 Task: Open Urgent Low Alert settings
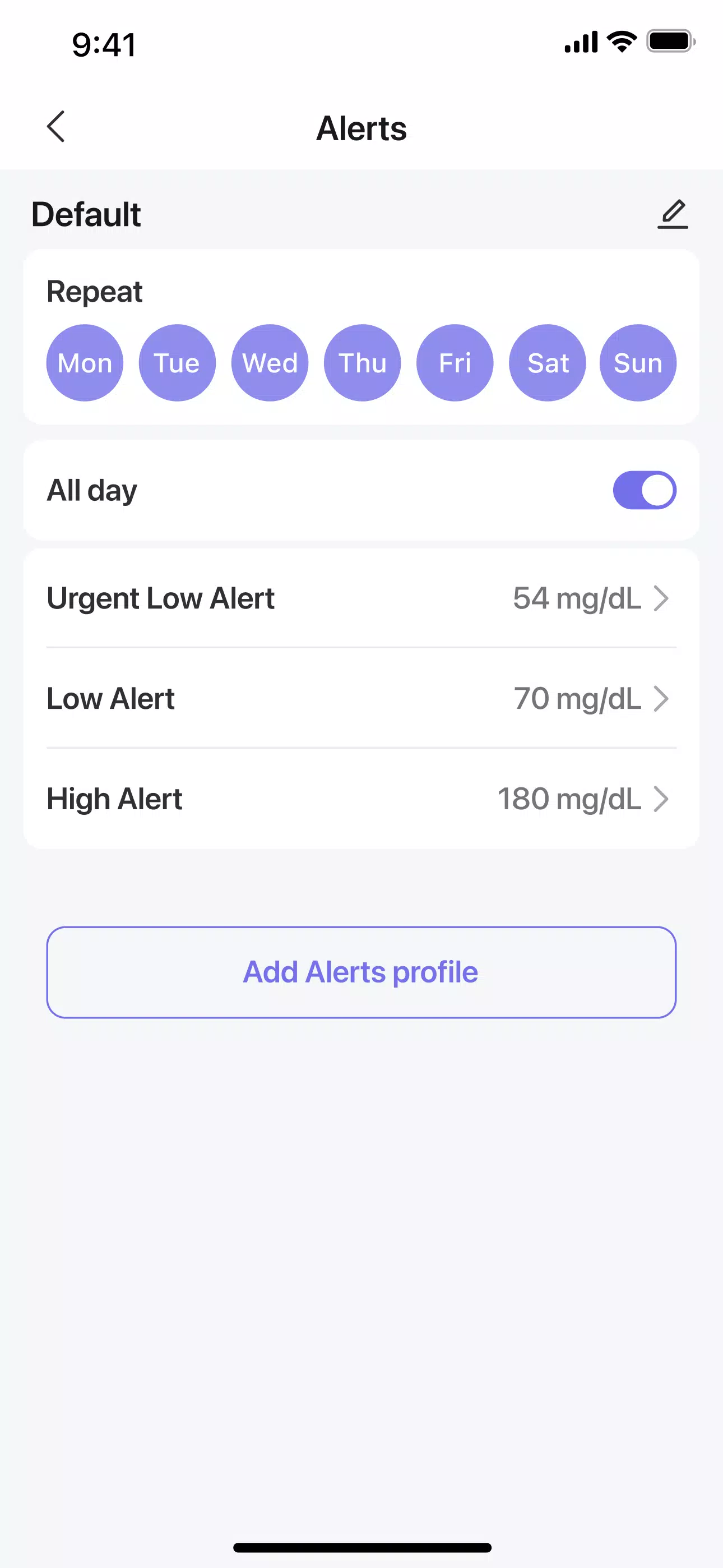click(361, 598)
